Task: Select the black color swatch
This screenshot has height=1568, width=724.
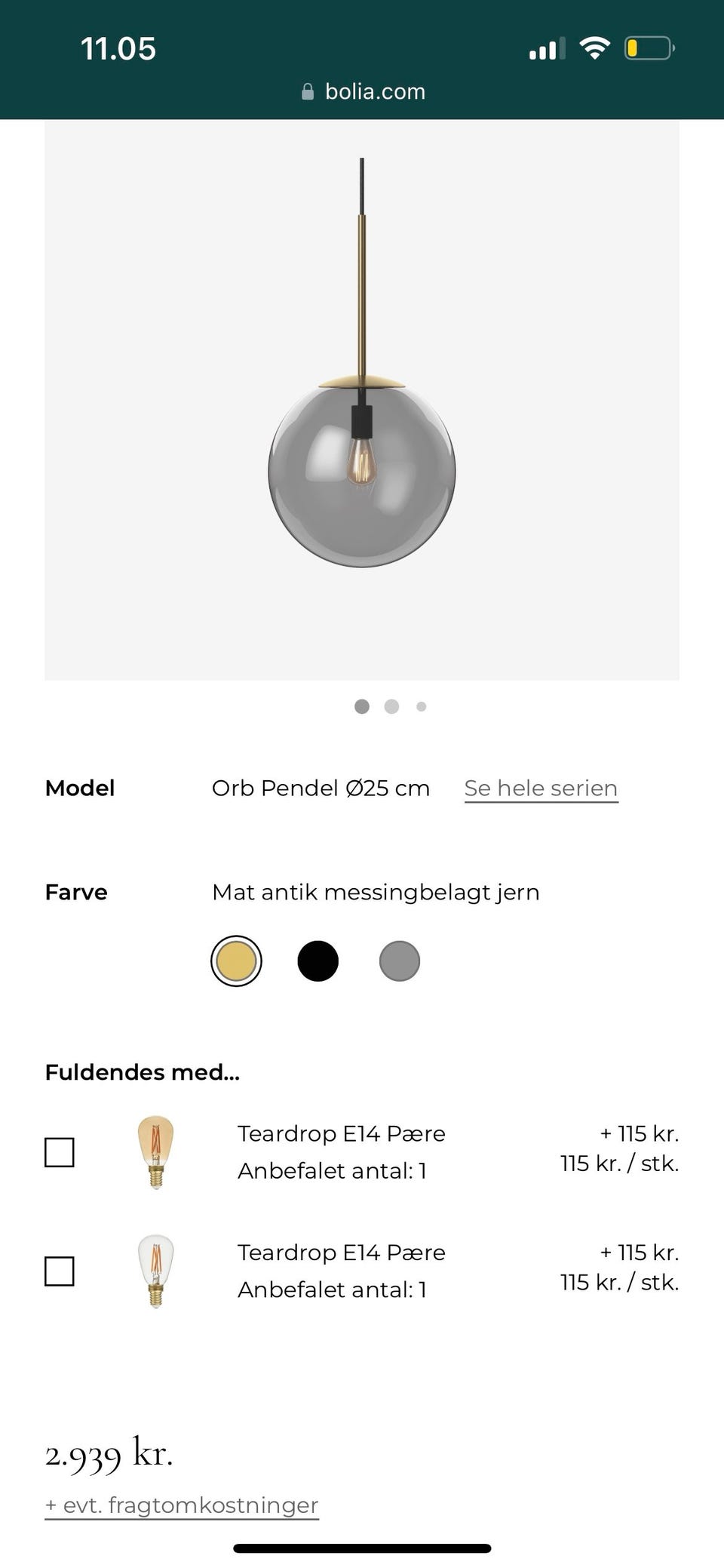Action: 318,960
